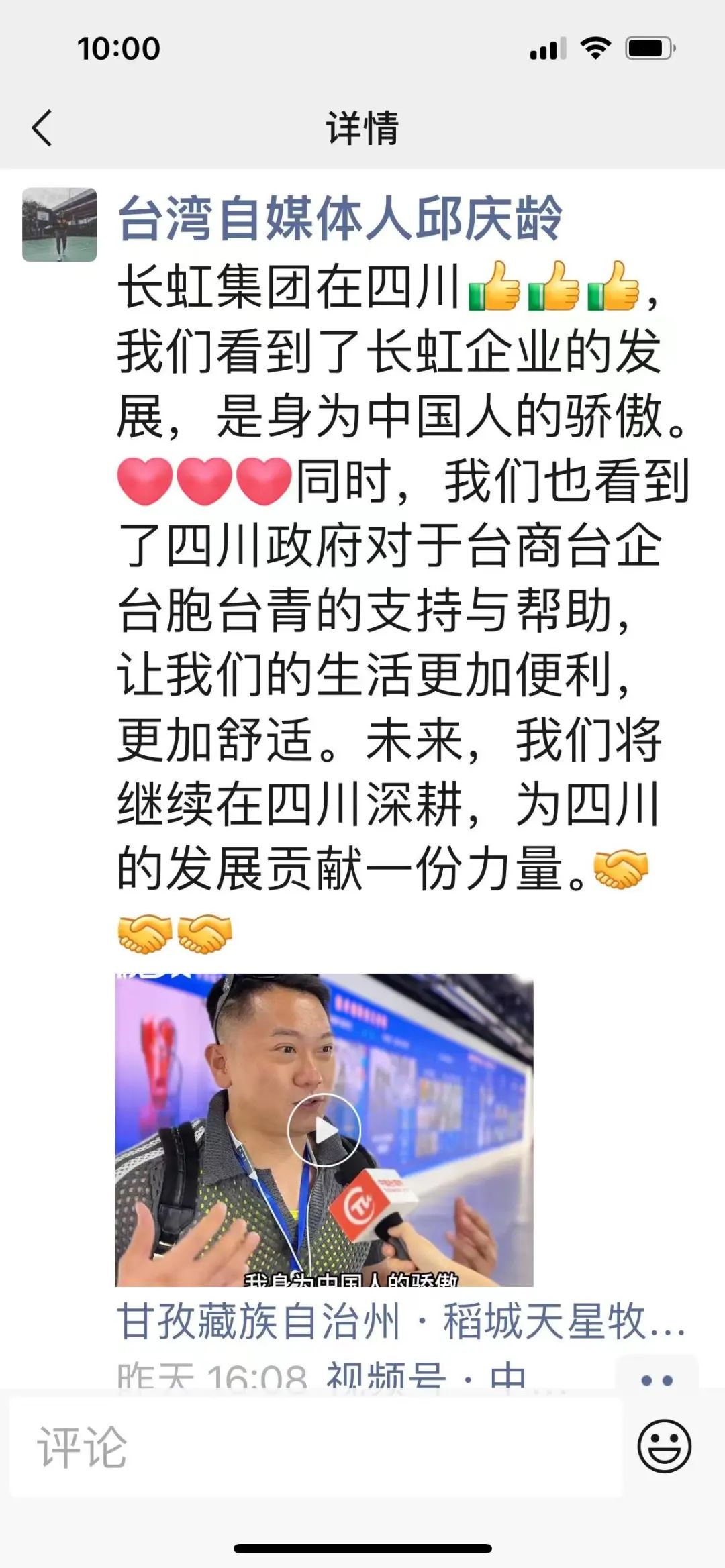Open the poster name 台湾自媒体人邱庆龄
Viewport: 725px width, 1568px height.
(x=340, y=218)
